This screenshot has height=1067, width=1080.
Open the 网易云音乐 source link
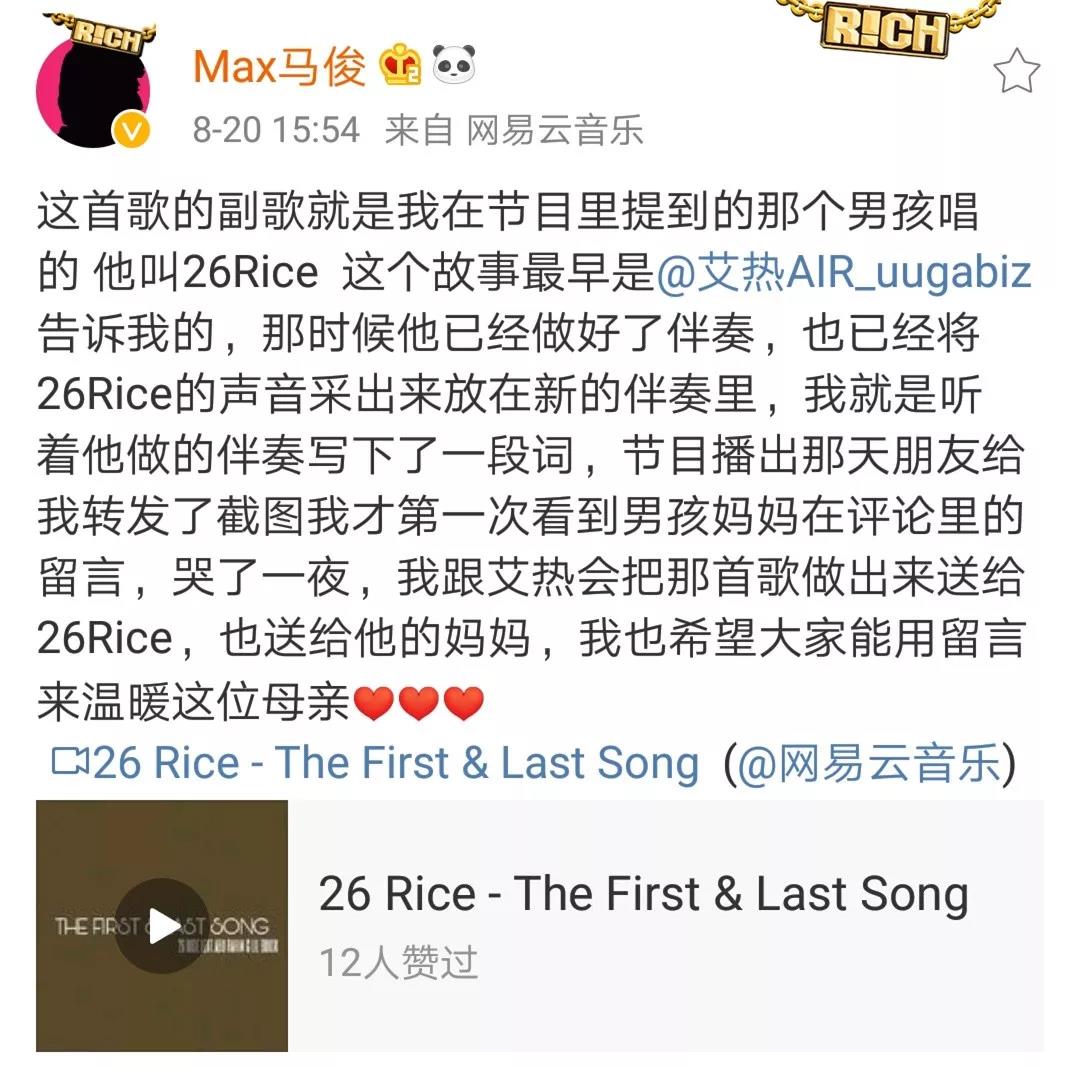point(555,131)
